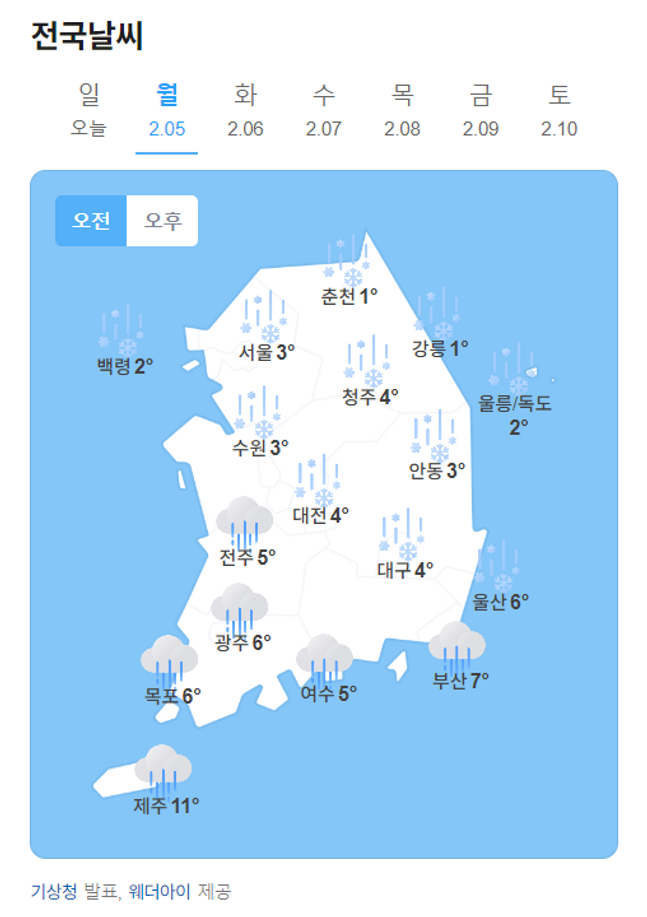Image resolution: width=647 pixels, height=917 pixels.
Task: Check the 광주 6° forecast on map
Action: [x=241, y=622]
